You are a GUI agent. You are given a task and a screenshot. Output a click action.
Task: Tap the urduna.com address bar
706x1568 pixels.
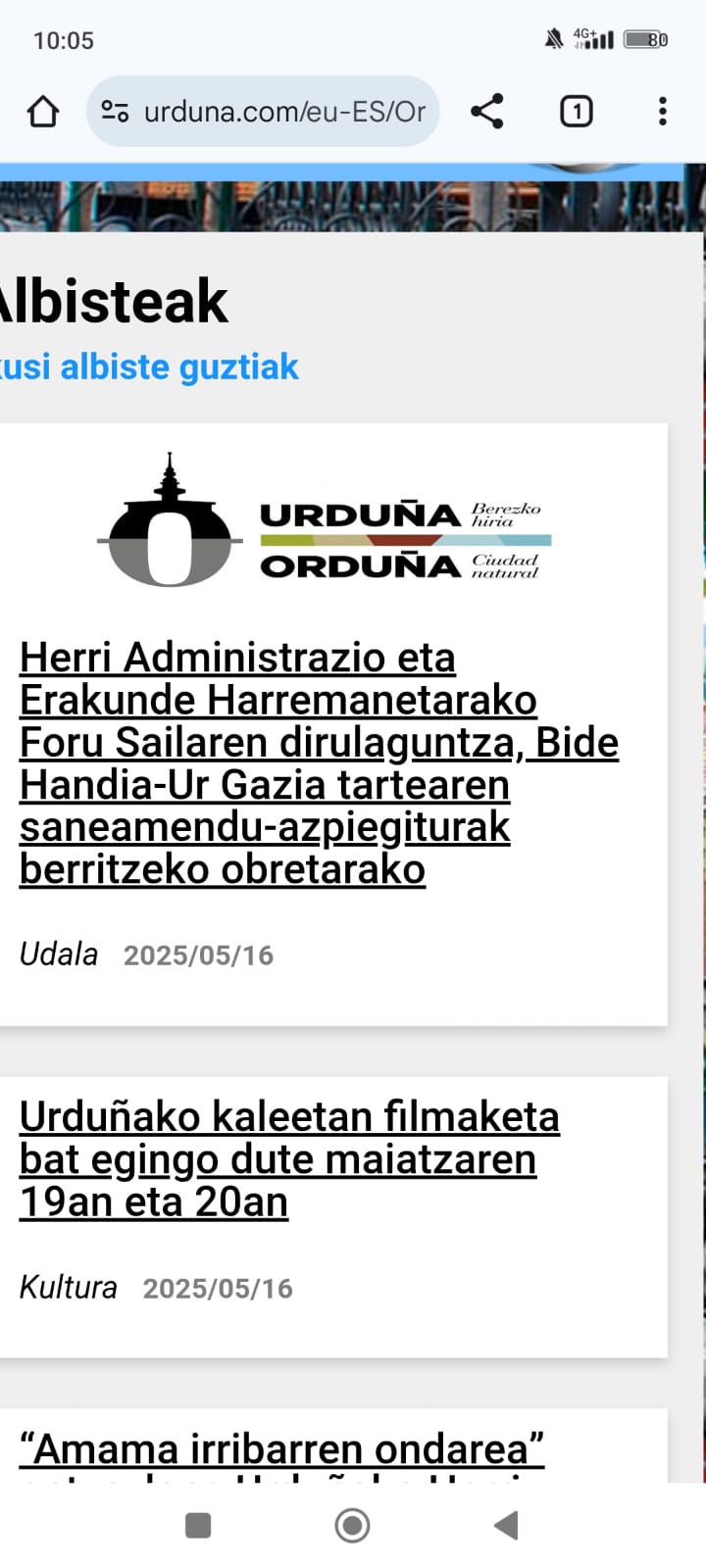(284, 112)
